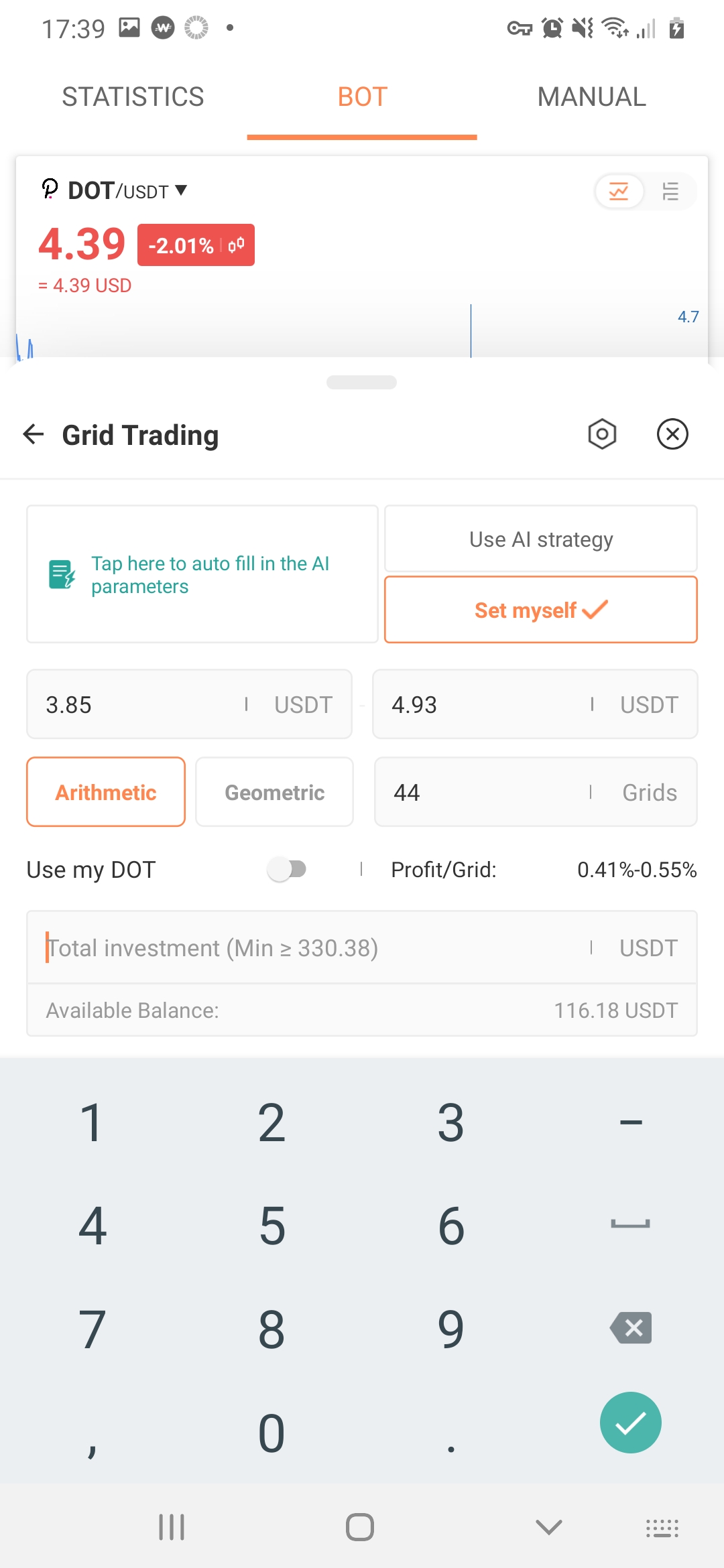724x1568 pixels.
Task: Select Arithmetic grid mode
Action: (x=106, y=792)
